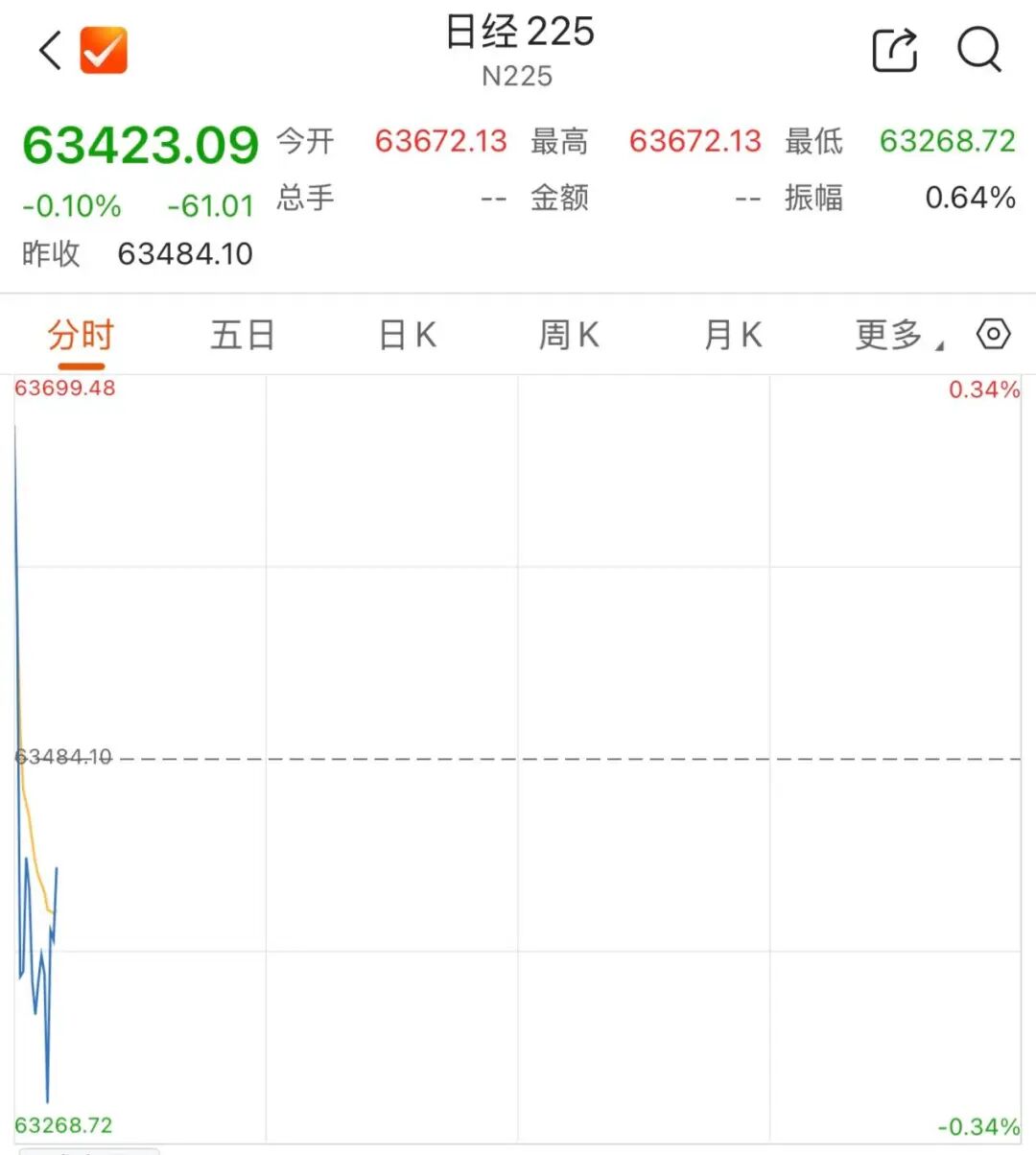
Task: Switch to the 周K tab
Action: (569, 335)
